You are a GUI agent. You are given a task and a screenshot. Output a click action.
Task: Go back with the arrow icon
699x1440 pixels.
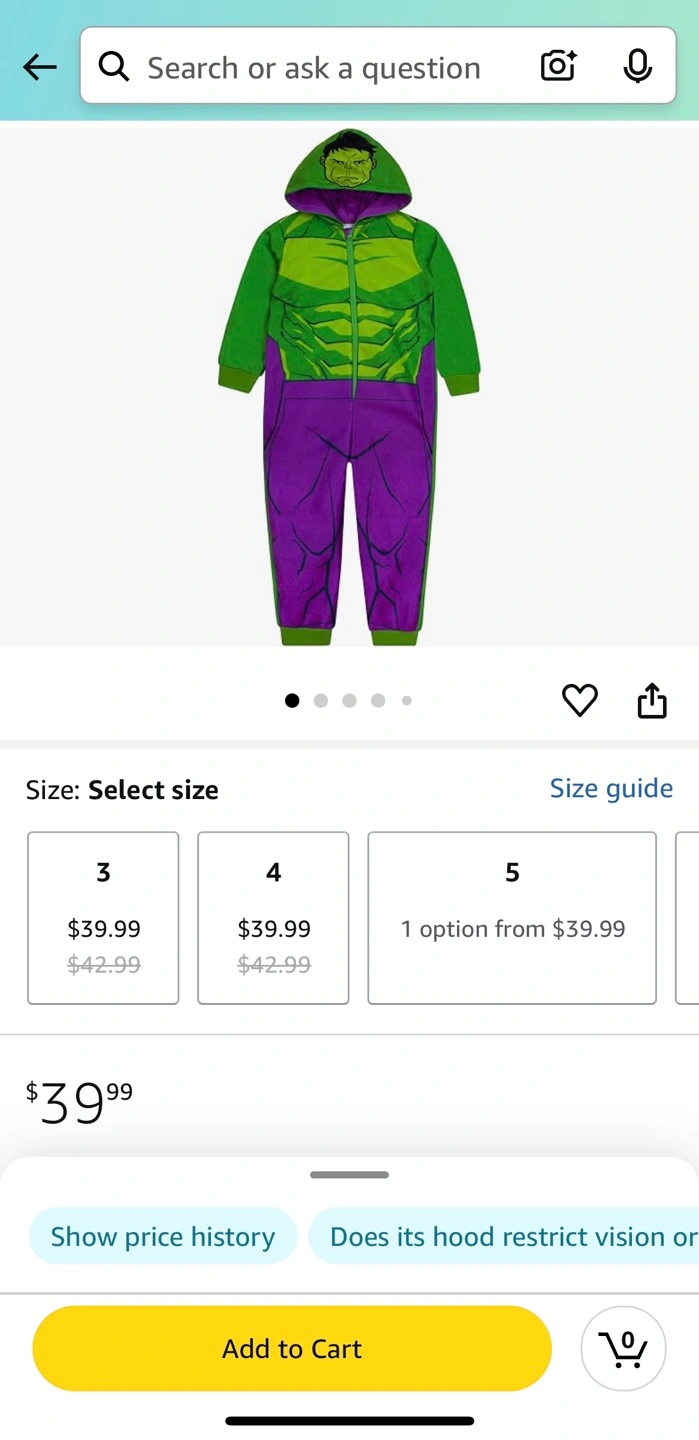tap(40, 67)
